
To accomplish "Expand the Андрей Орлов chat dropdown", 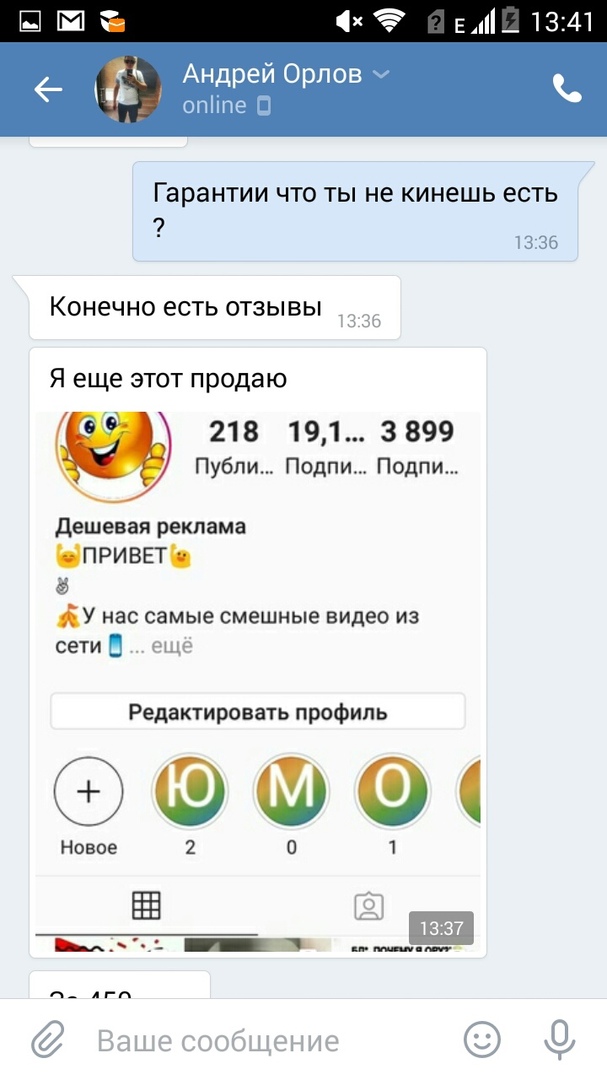I will tap(381, 74).
